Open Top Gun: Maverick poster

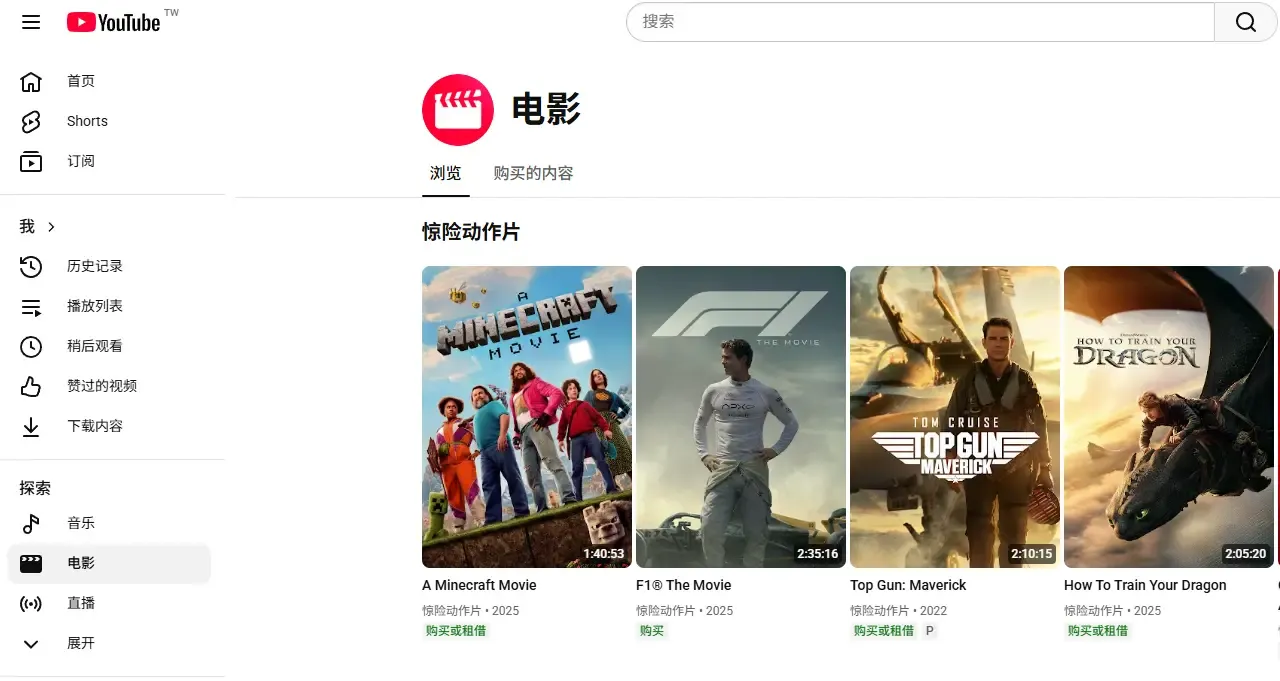coord(954,416)
